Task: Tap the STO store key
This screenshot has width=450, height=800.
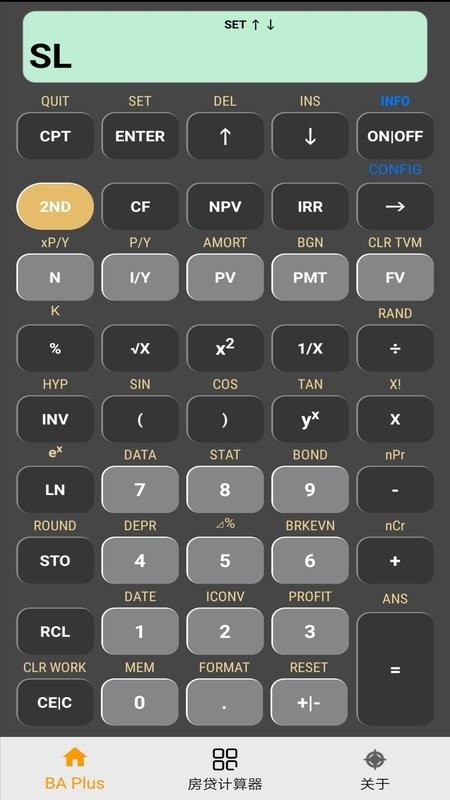Action: 55,561
